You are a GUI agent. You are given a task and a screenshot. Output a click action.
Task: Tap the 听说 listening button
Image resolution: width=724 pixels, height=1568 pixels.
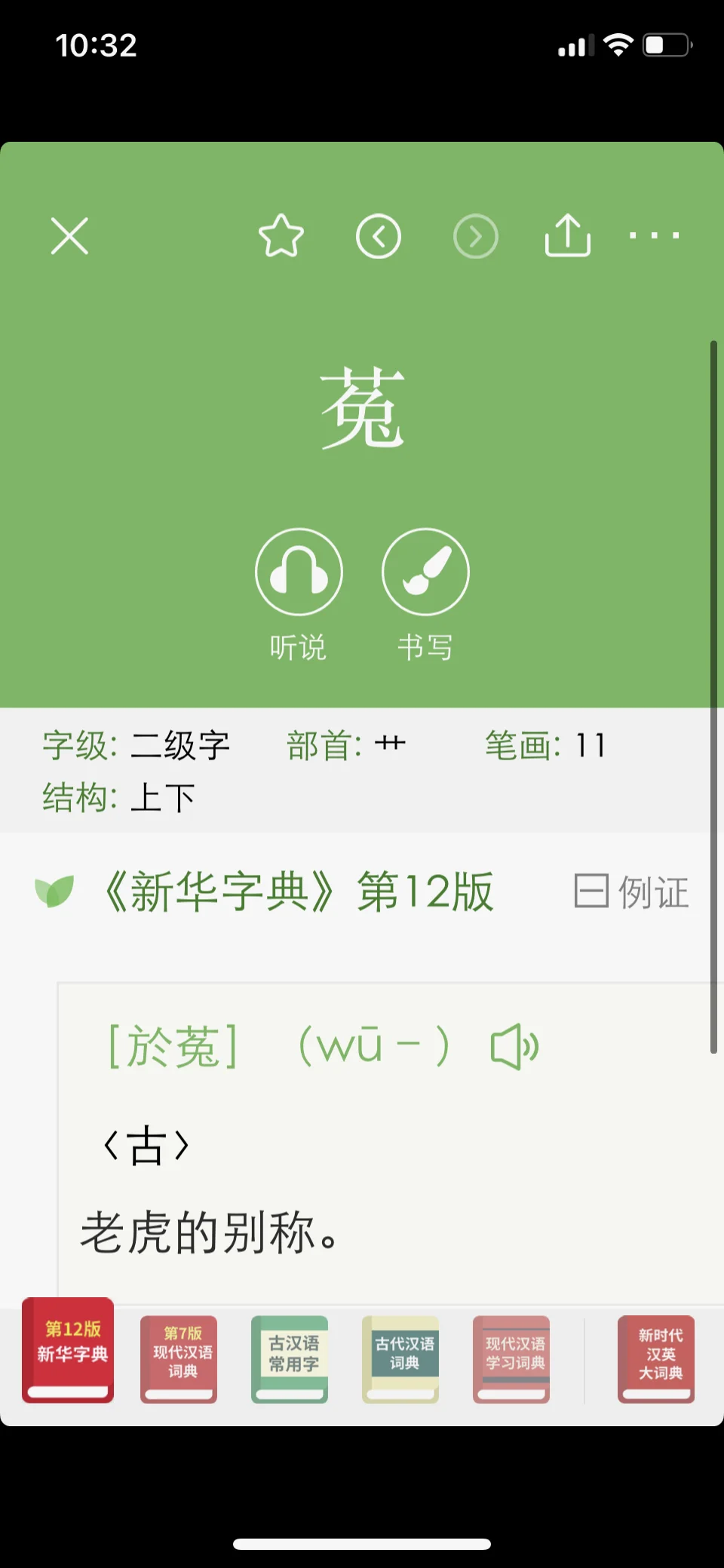[x=299, y=572]
